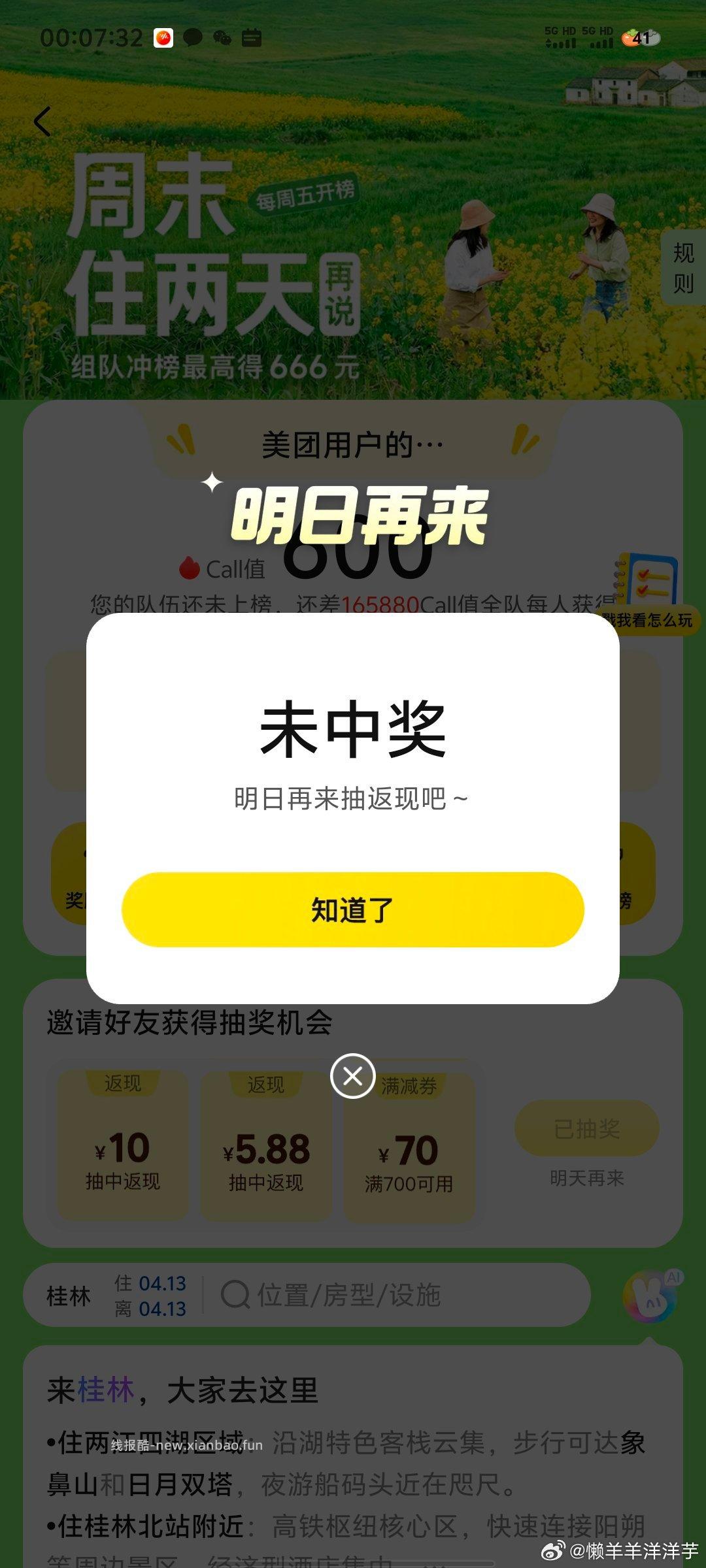The image size is (706, 1568).
Task: Click the red flame Call值 icon
Action: pyautogui.click(x=190, y=568)
